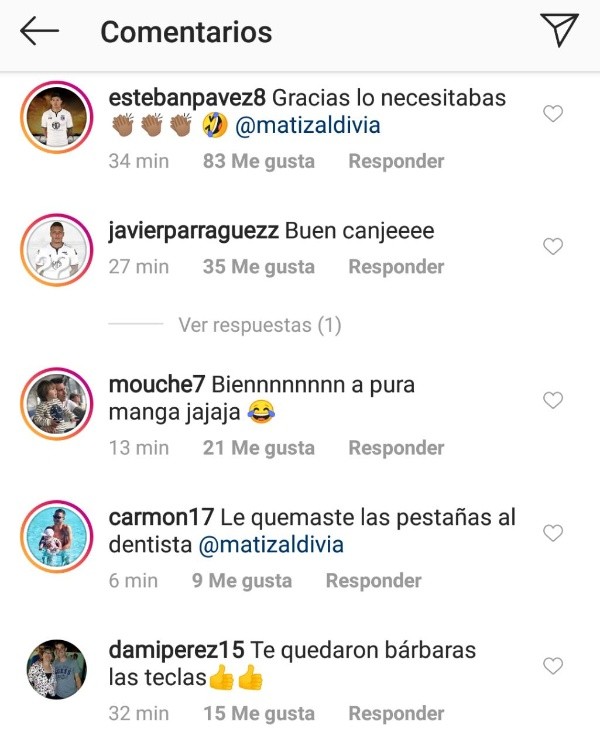Go back from Comentarios screen
Image resolution: width=600 pixels, height=749 pixels.
[x=40, y=31]
